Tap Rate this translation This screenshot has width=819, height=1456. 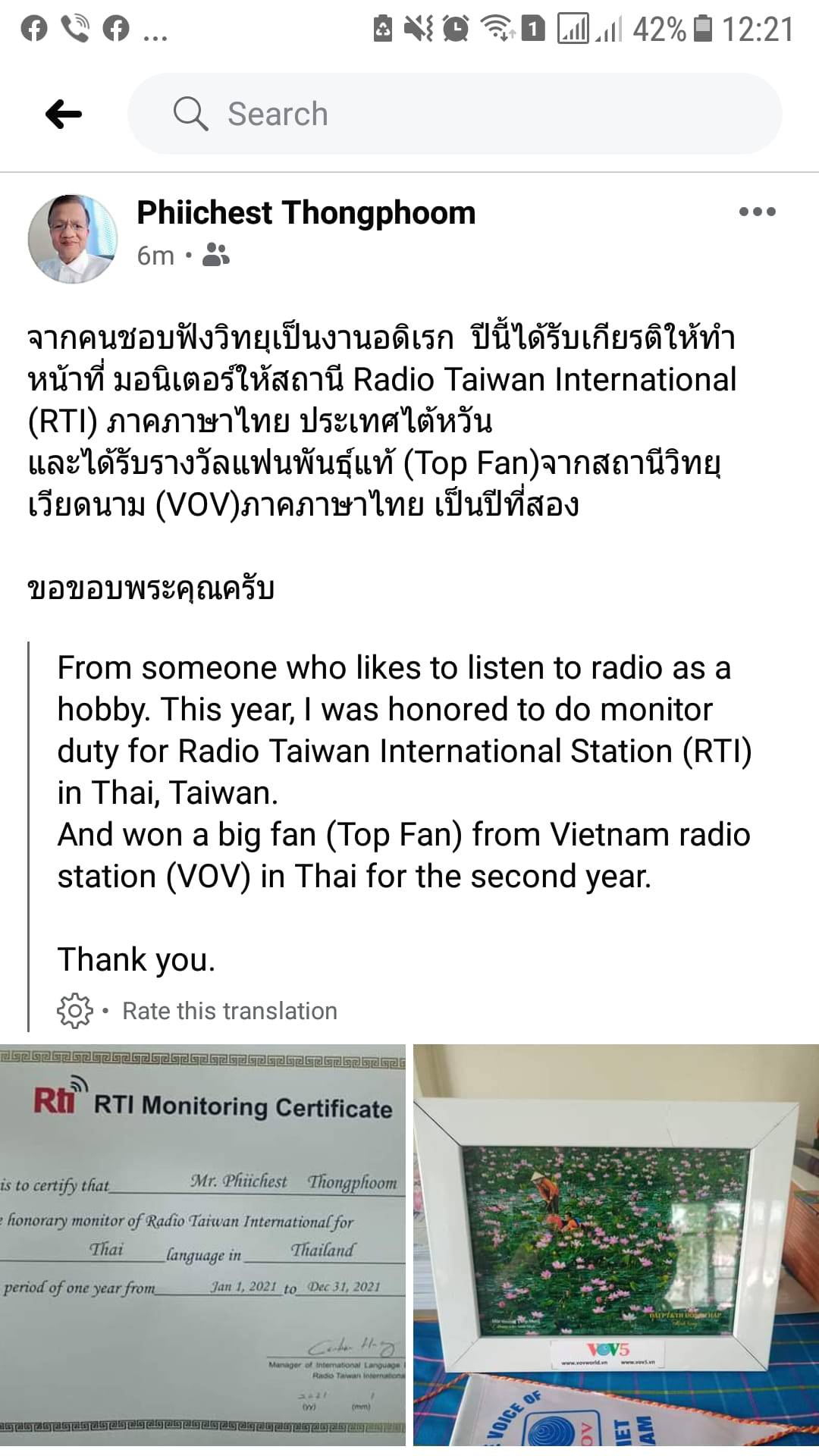click(x=229, y=1011)
